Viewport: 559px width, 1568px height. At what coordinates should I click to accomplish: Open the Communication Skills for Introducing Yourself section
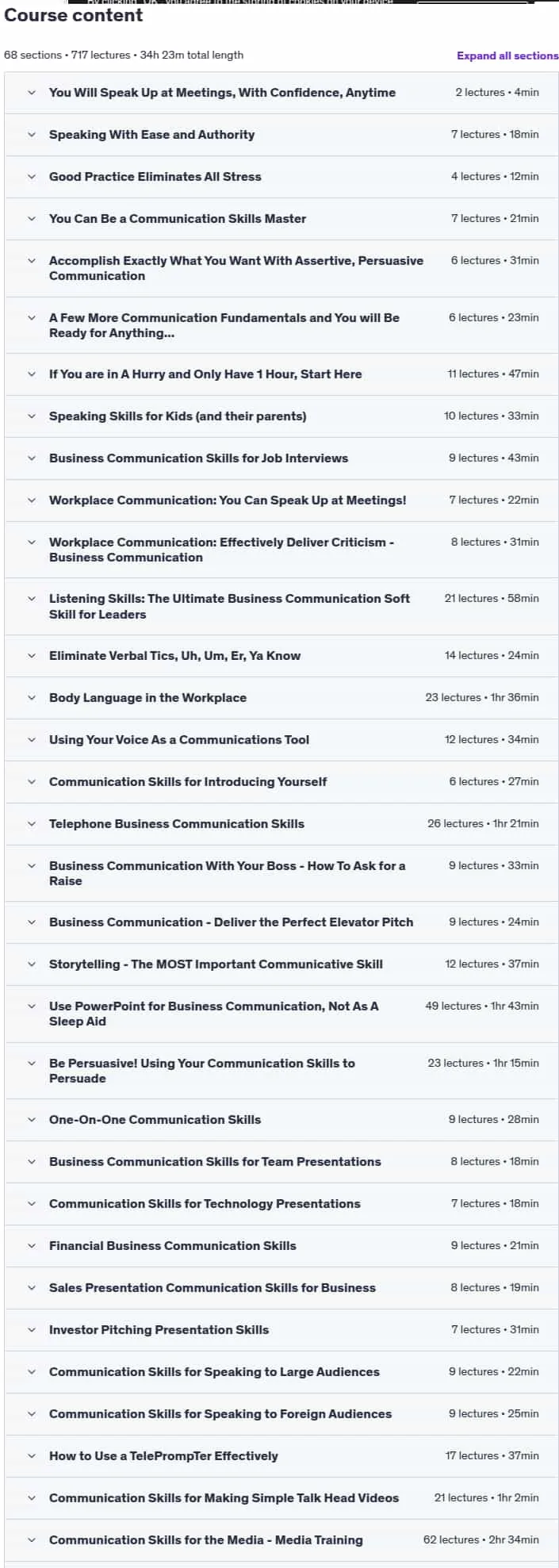coord(281,782)
